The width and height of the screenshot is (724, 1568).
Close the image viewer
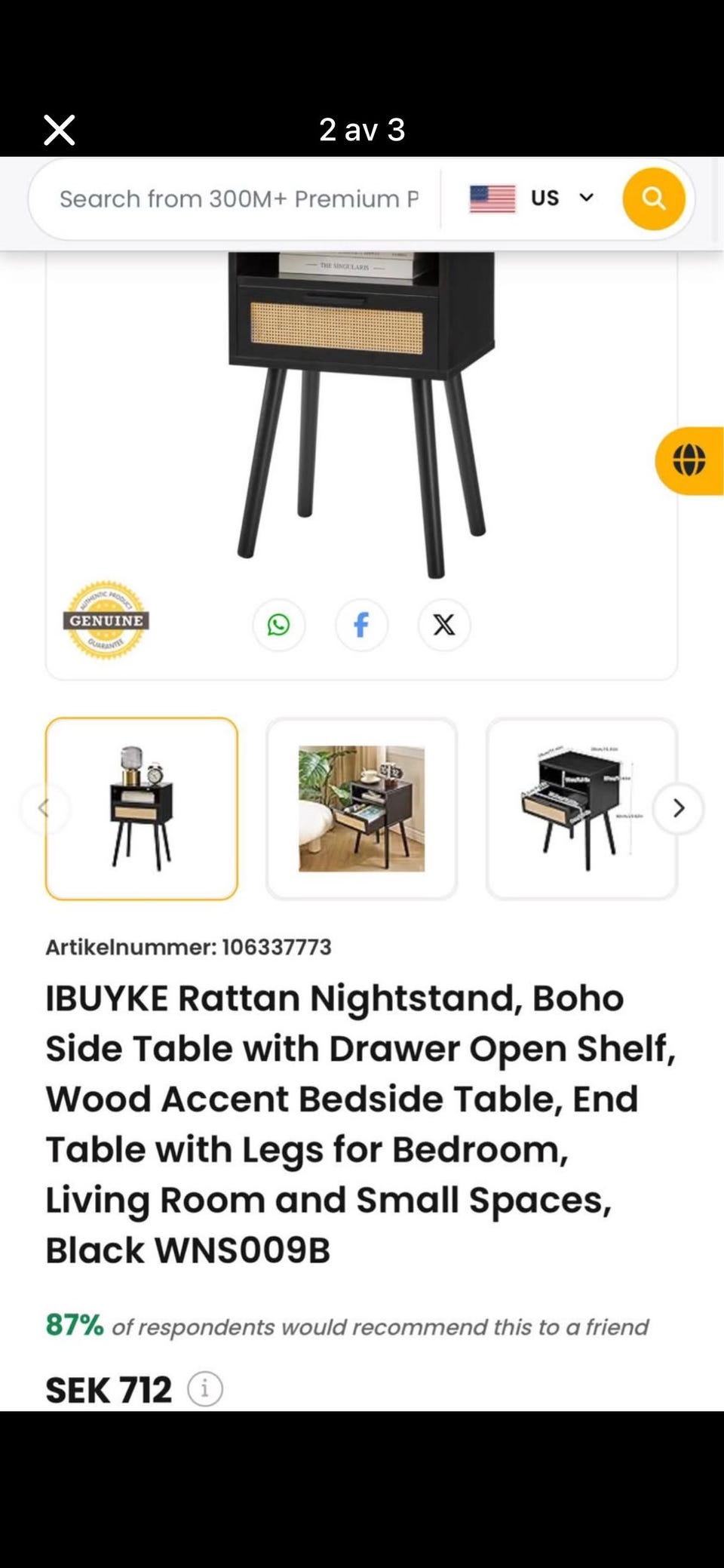[59, 130]
